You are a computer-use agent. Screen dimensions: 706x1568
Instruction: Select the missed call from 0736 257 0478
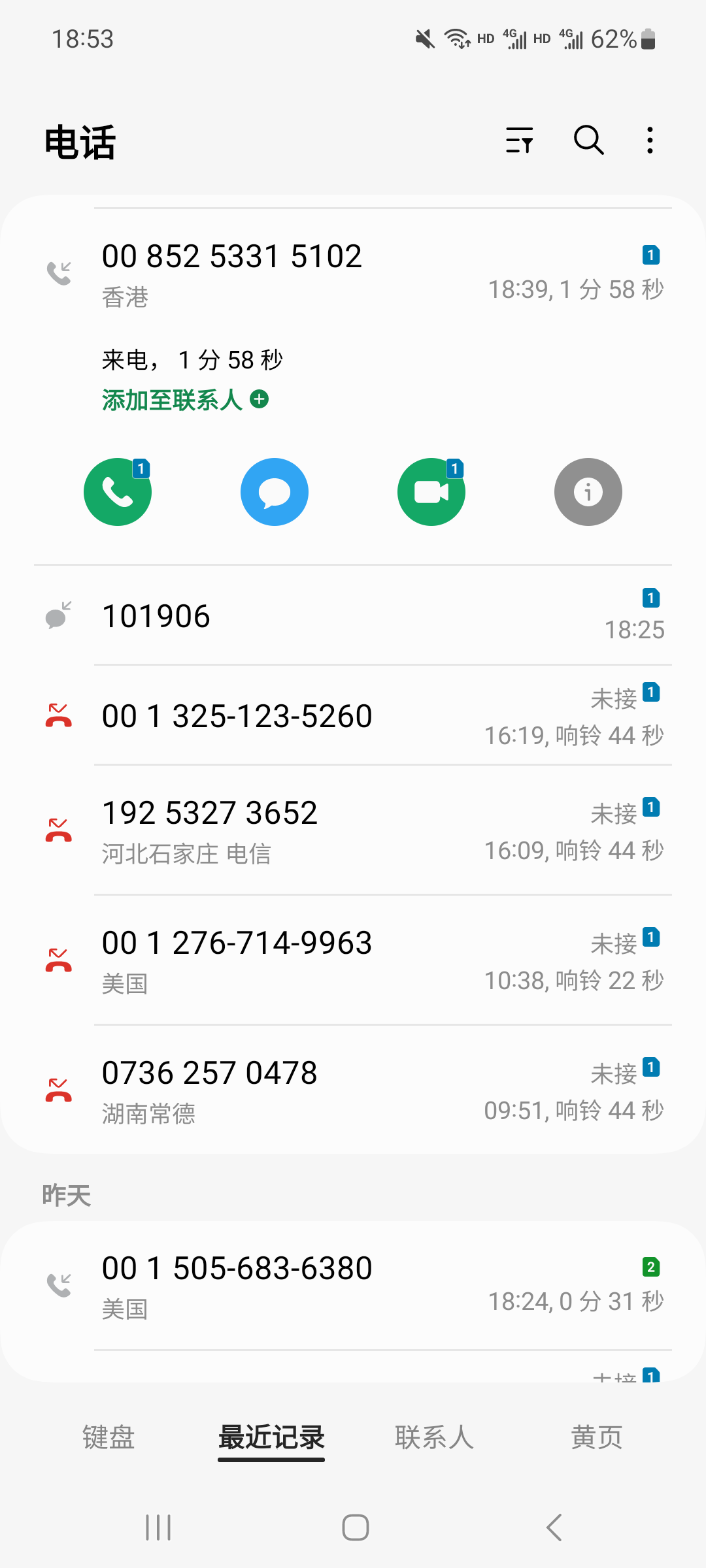point(353,1091)
